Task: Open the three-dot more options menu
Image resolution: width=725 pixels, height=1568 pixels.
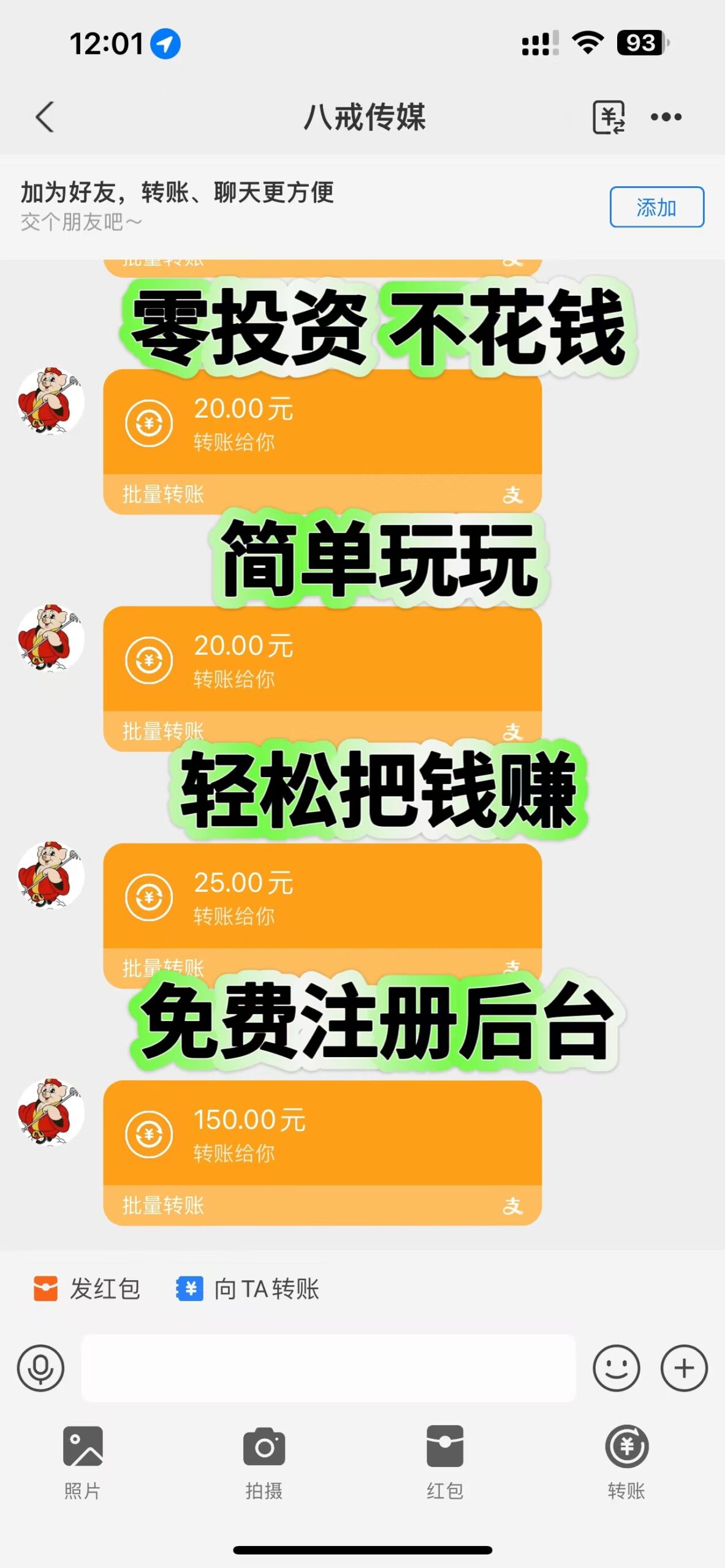Action: click(666, 116)
